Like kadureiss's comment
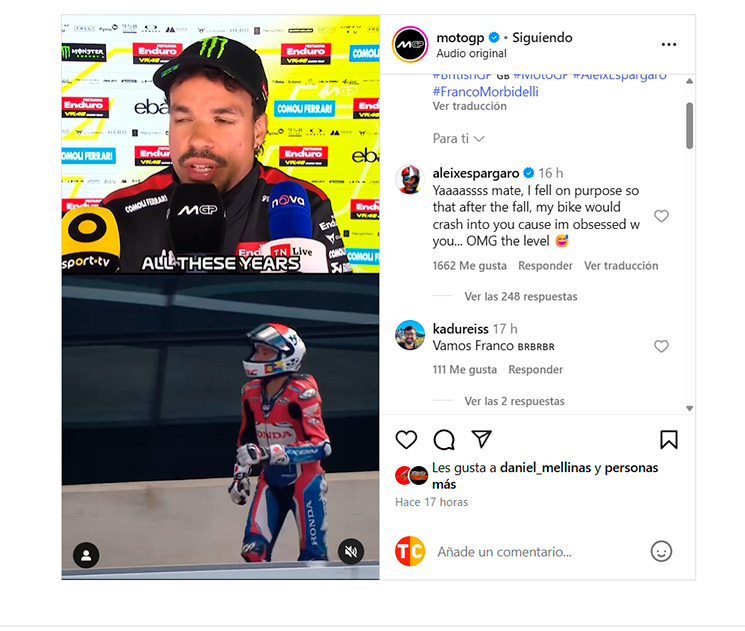The image size is (745, 631). point(661,346)
